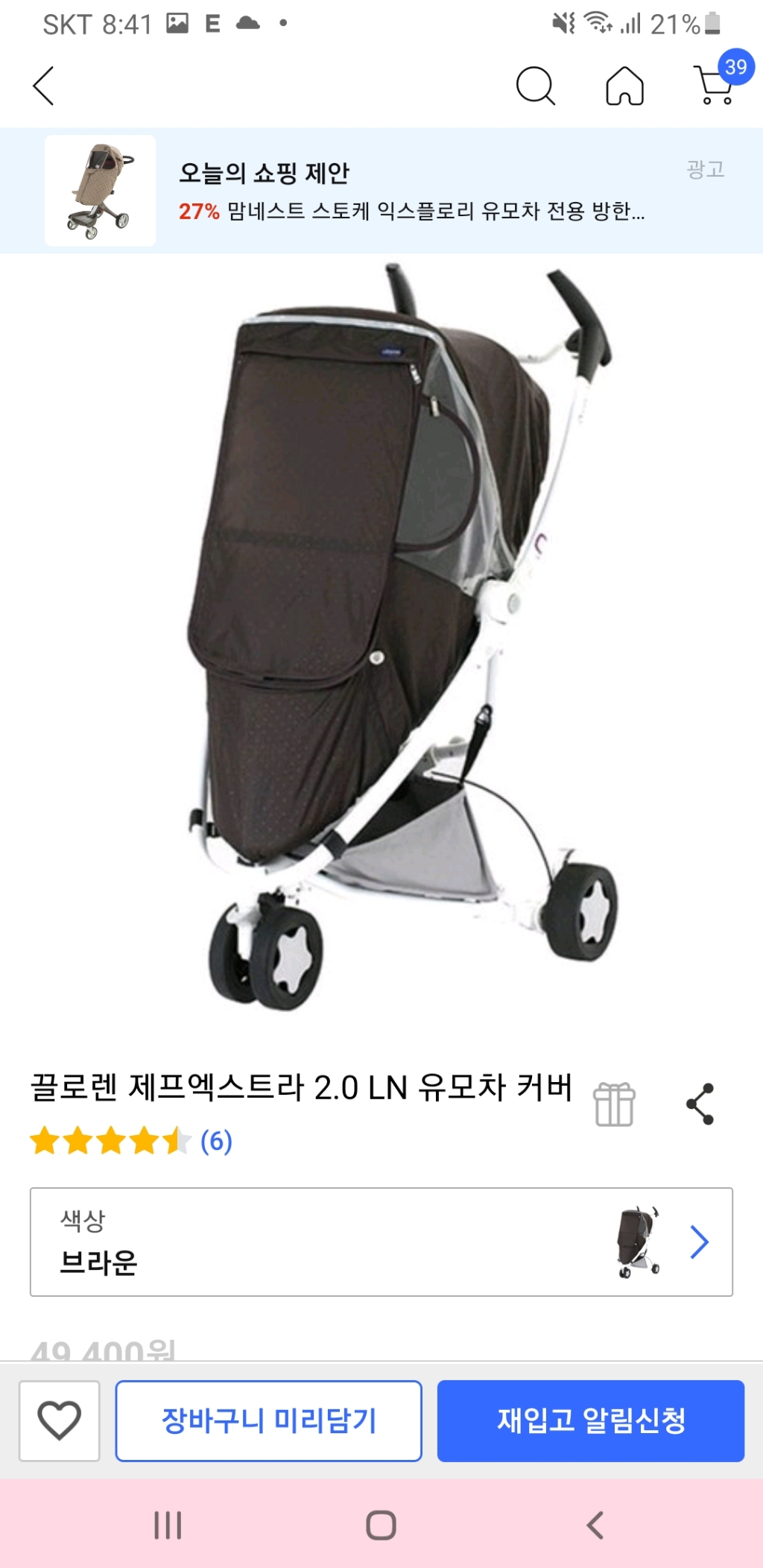Tap 재입고 알림신청 button
Viewport: 763px width, 1568px height.
(591, 1420)
